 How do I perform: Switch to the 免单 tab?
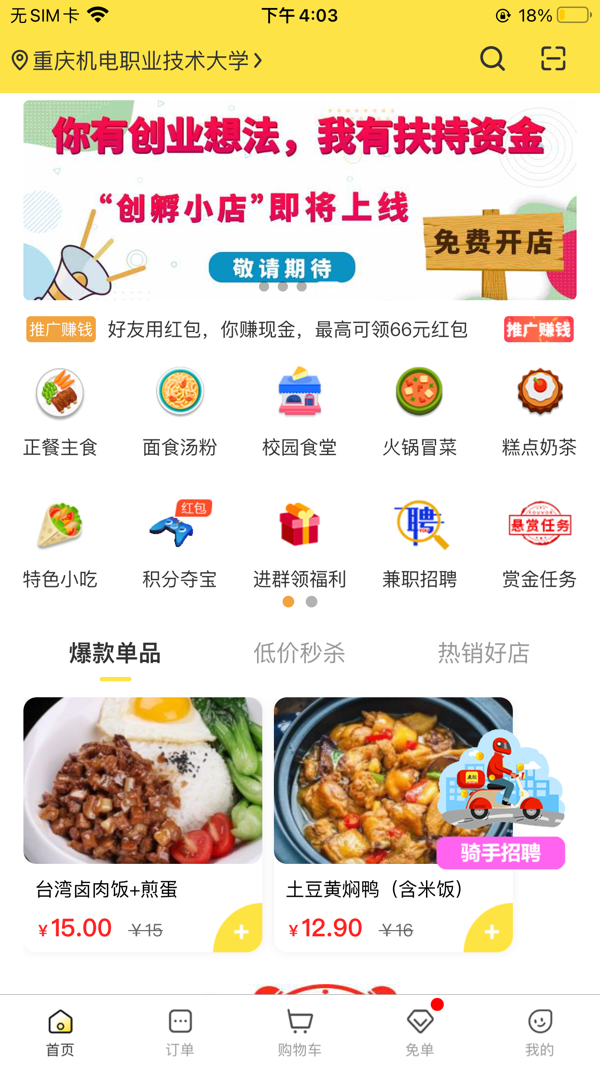[x=419, y=1032]
